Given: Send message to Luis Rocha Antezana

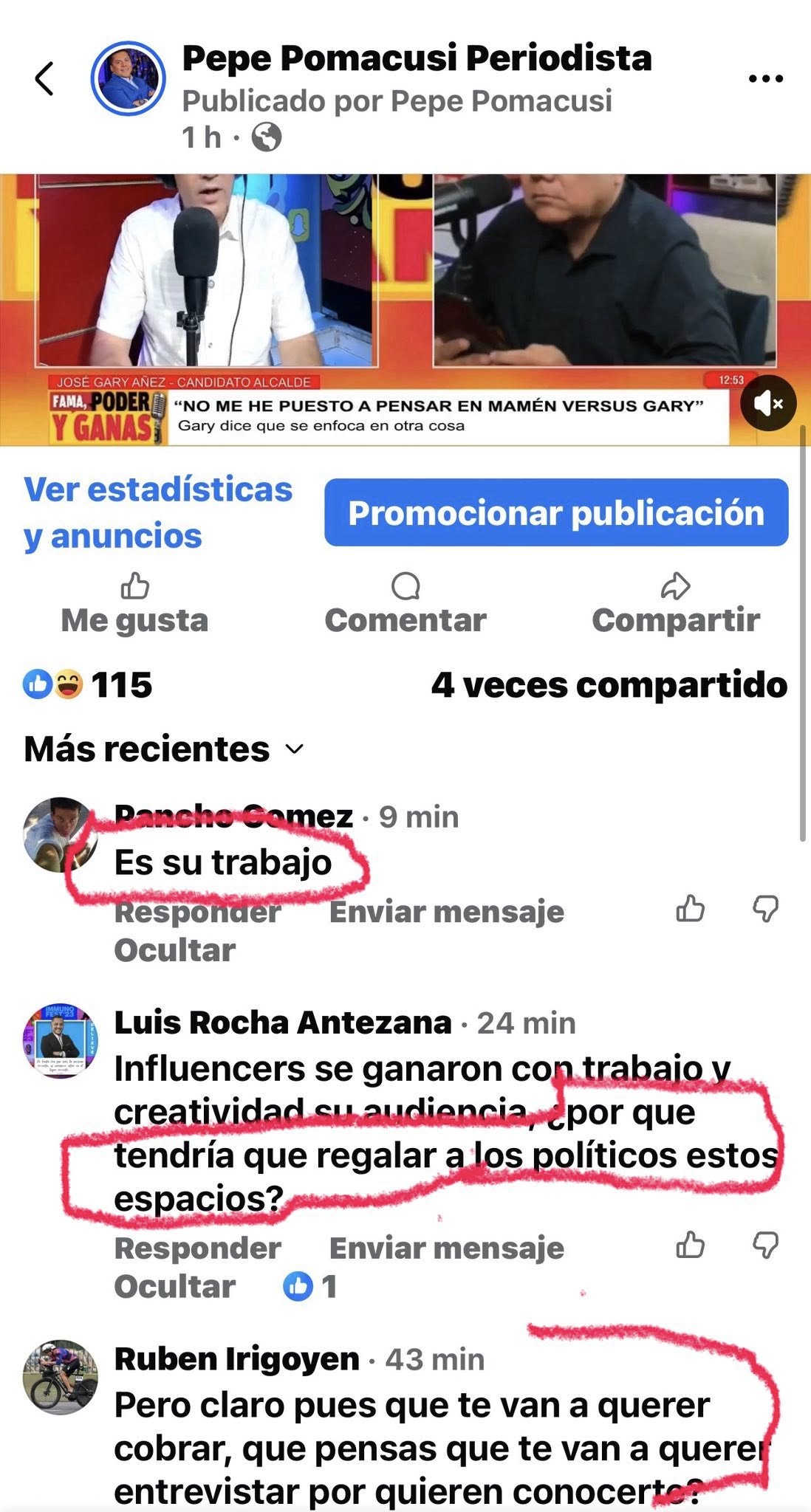Looking at the screenshot, I should tap(446, 1248).
